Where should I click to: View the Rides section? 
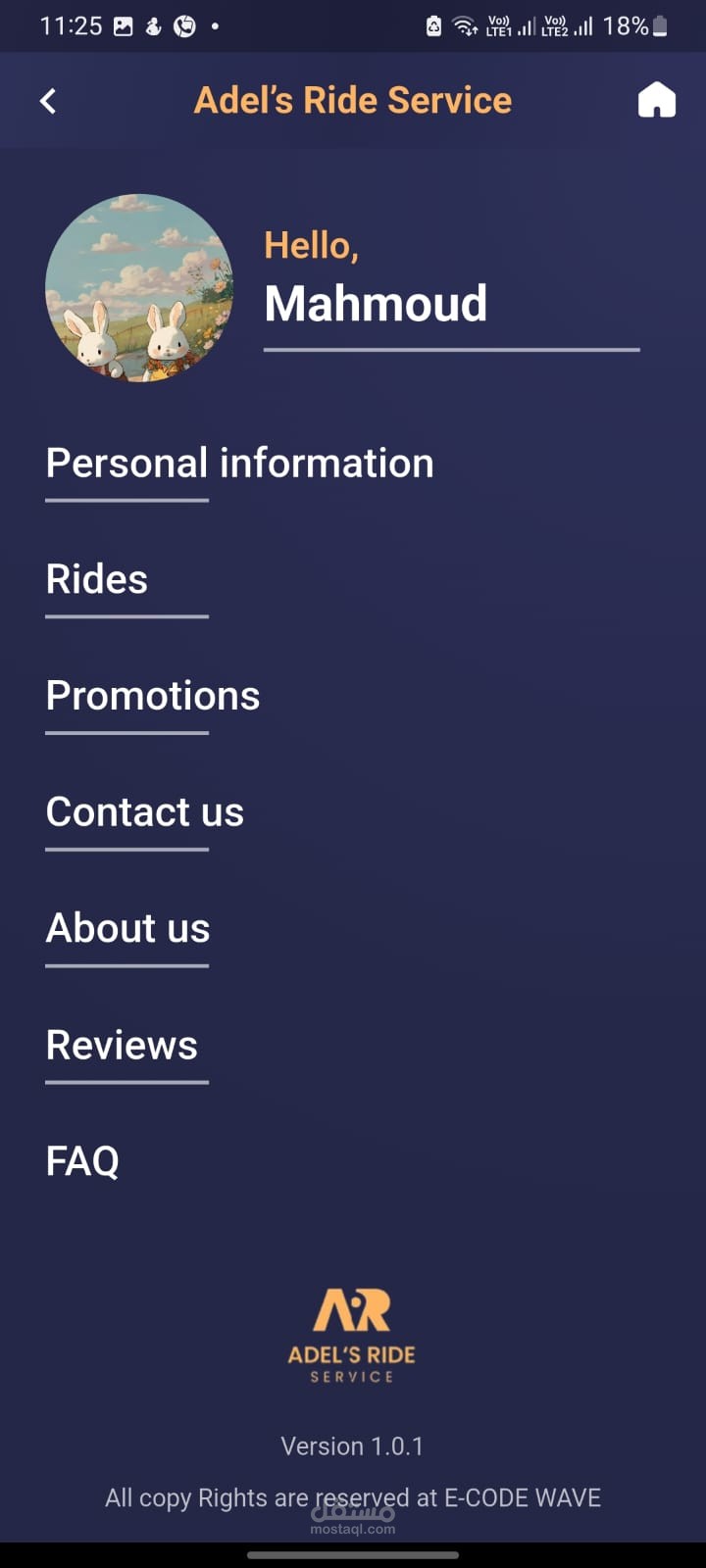(x=97, y=579)
